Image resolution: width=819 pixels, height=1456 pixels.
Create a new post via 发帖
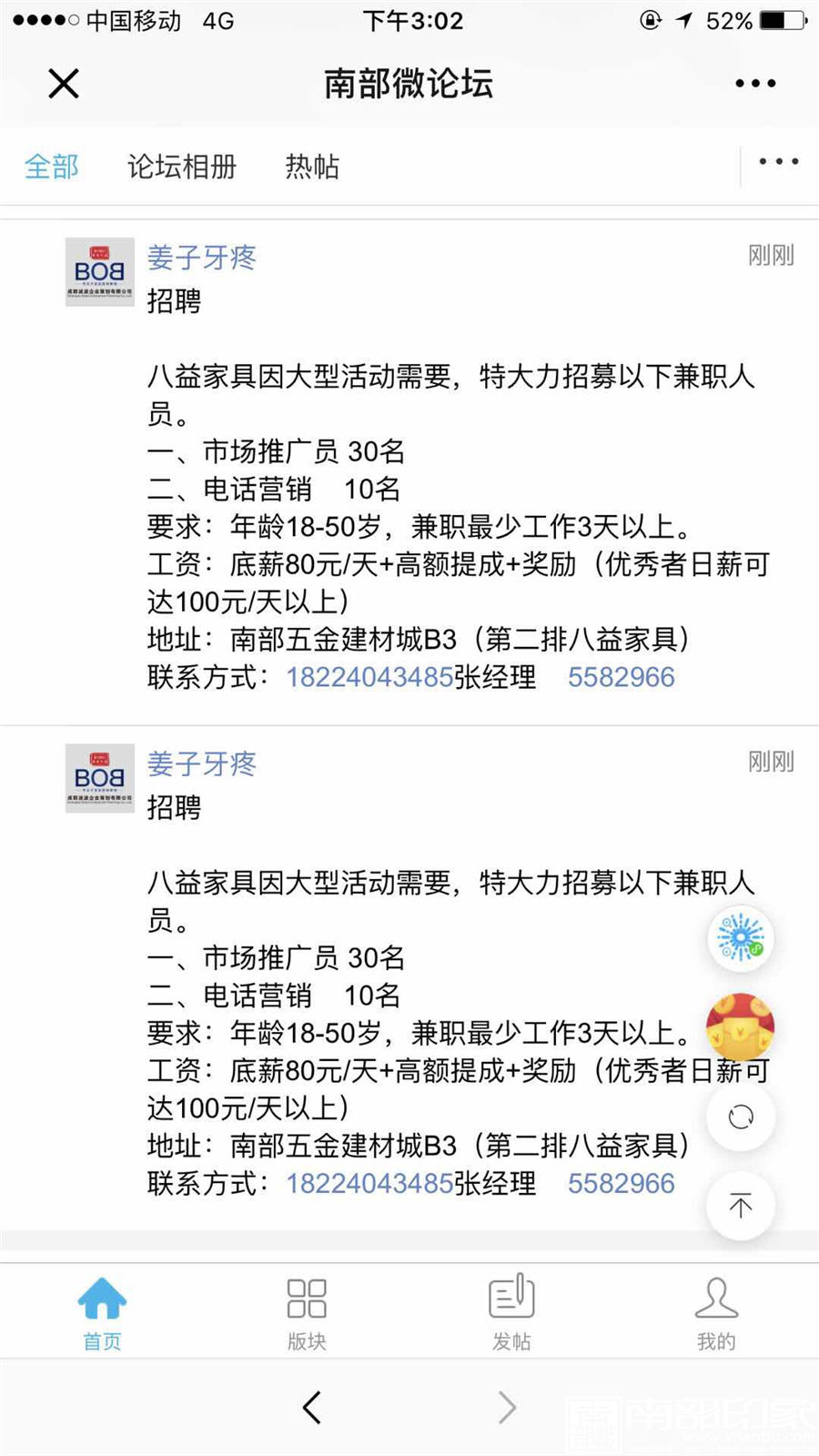point(511,1312)
